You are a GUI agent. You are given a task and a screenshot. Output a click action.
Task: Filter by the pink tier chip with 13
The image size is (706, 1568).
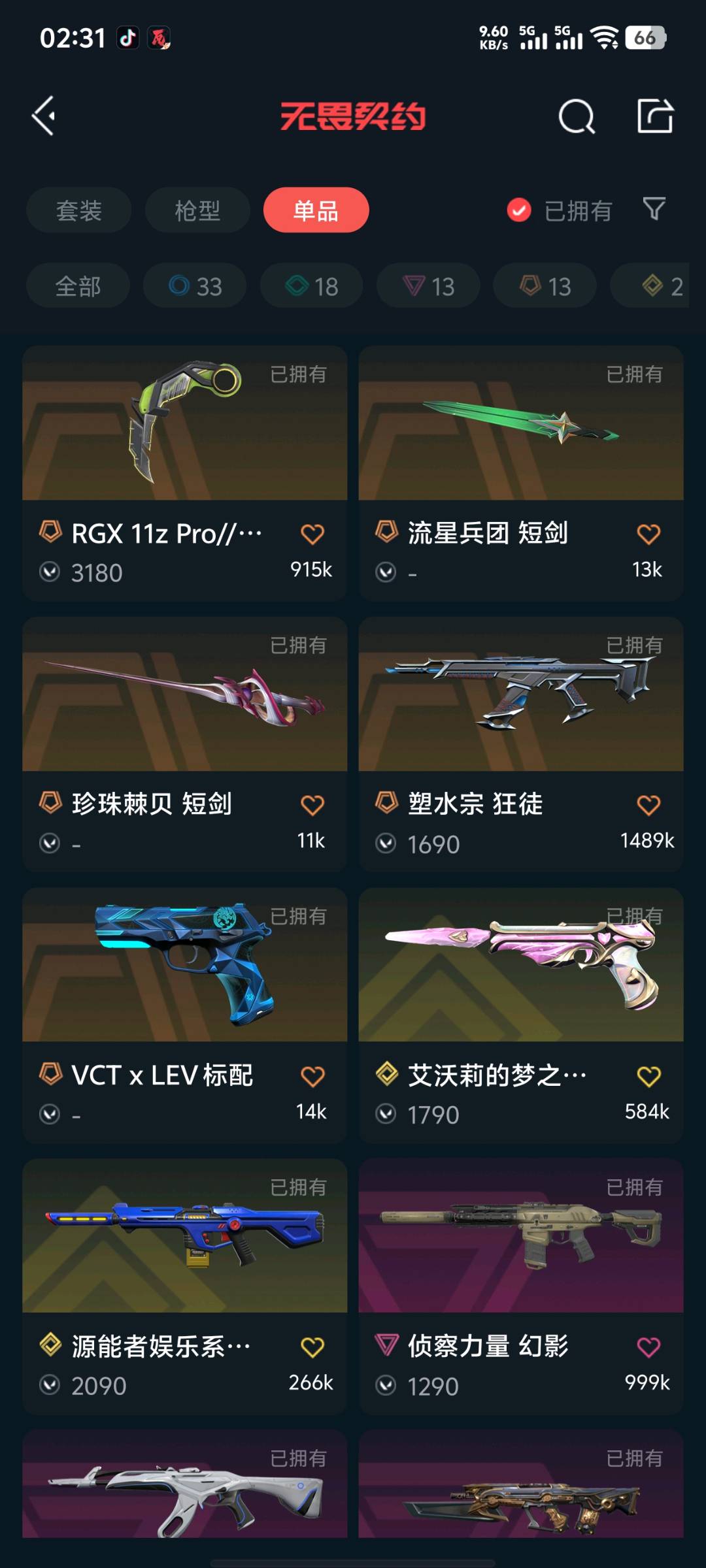click(x=428, y=286)
